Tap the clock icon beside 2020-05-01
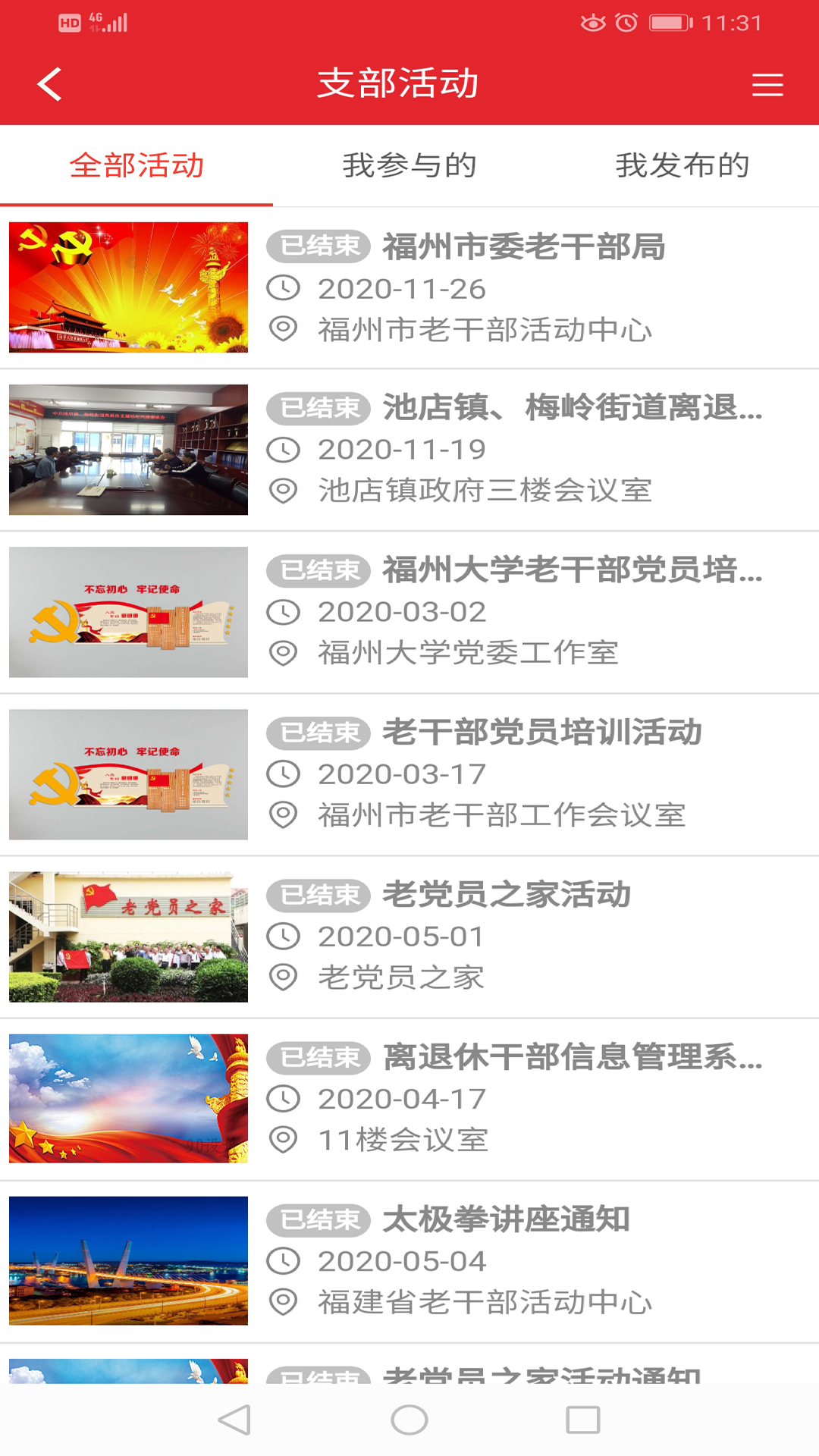The width and height of the screenshot is (819, 1456). 284,936
